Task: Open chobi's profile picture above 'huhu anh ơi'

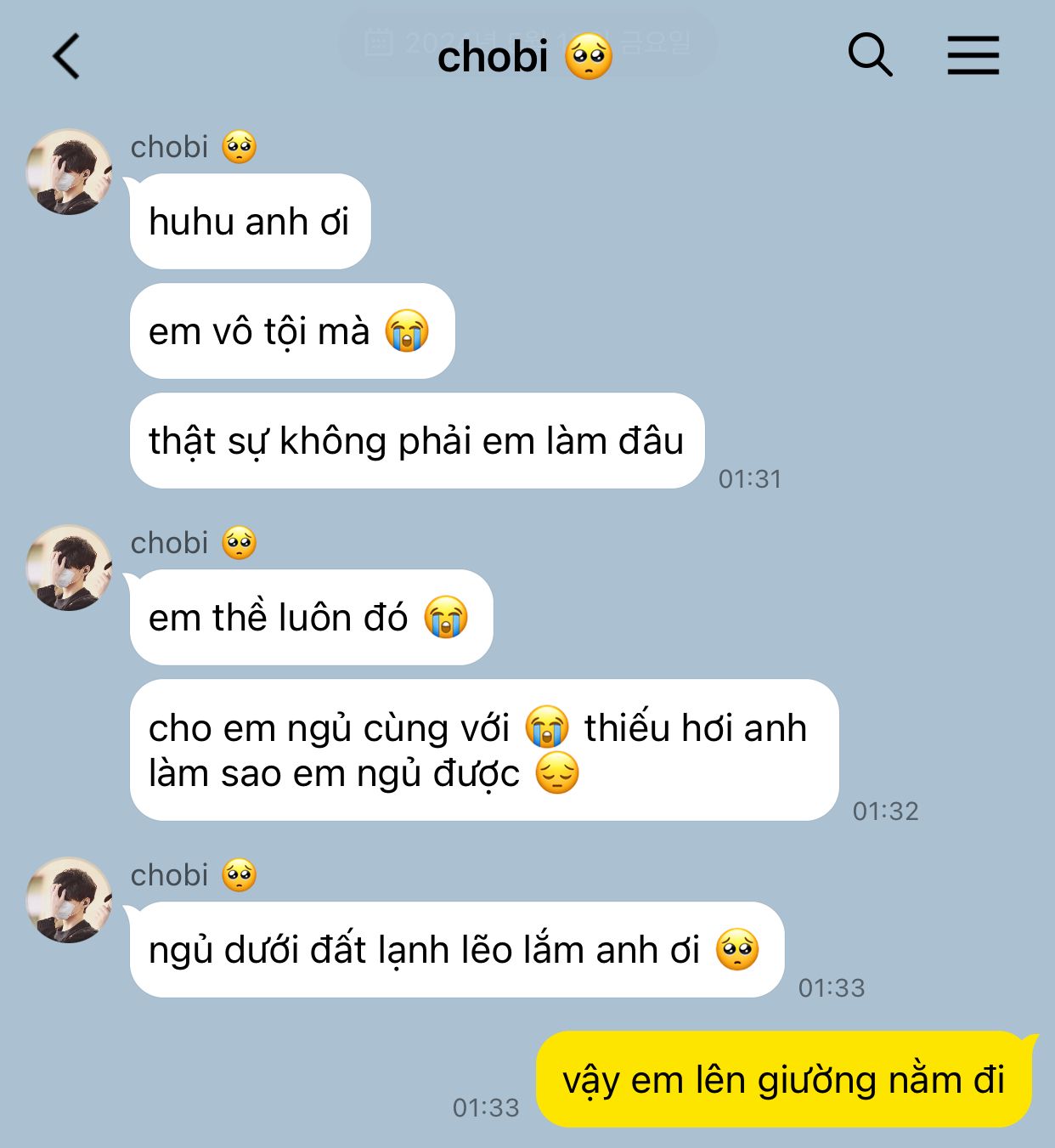Action: coord(69,172)
